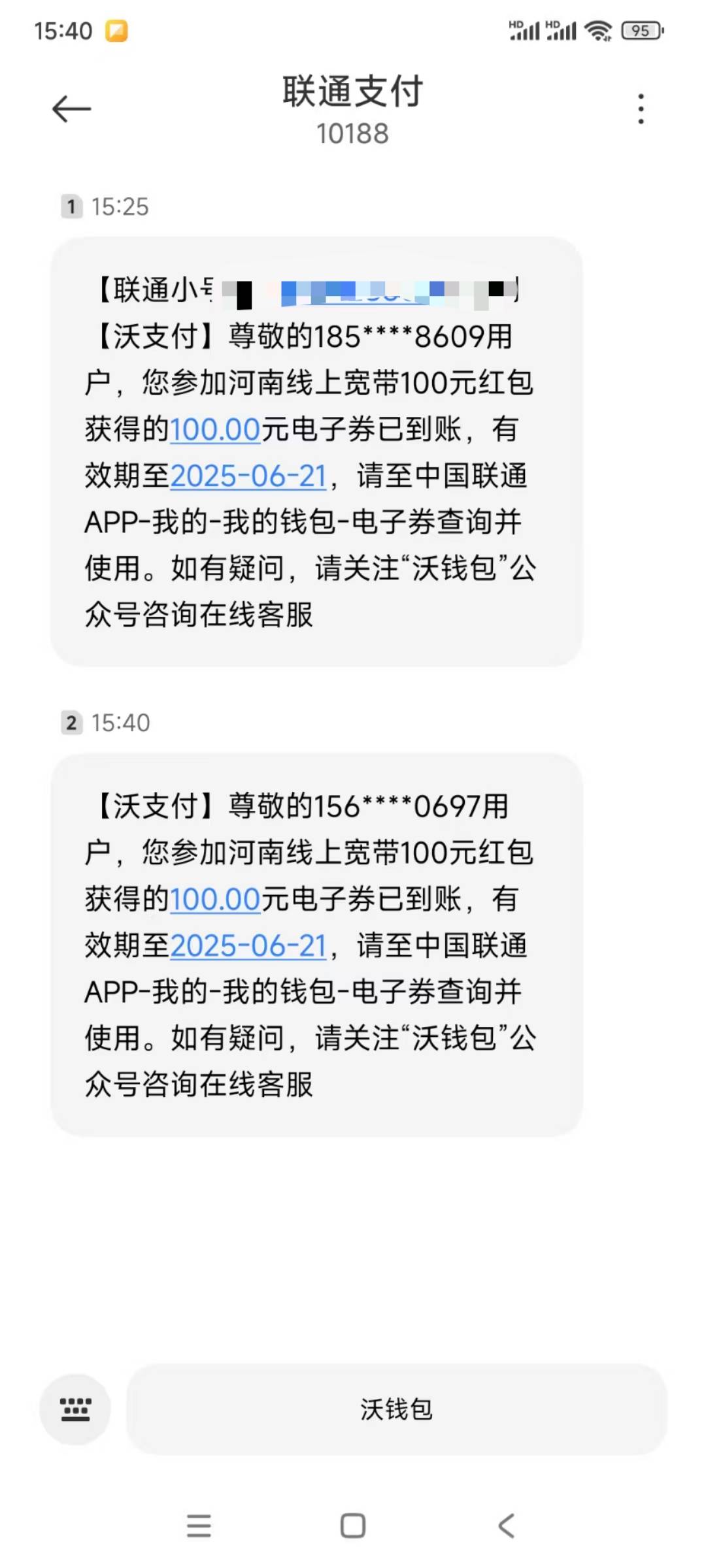Image resolution: width=706 pixels, height=1568 pixels.
Task: Open recent apps from the navigation bar
Action: click(199, 1526)
